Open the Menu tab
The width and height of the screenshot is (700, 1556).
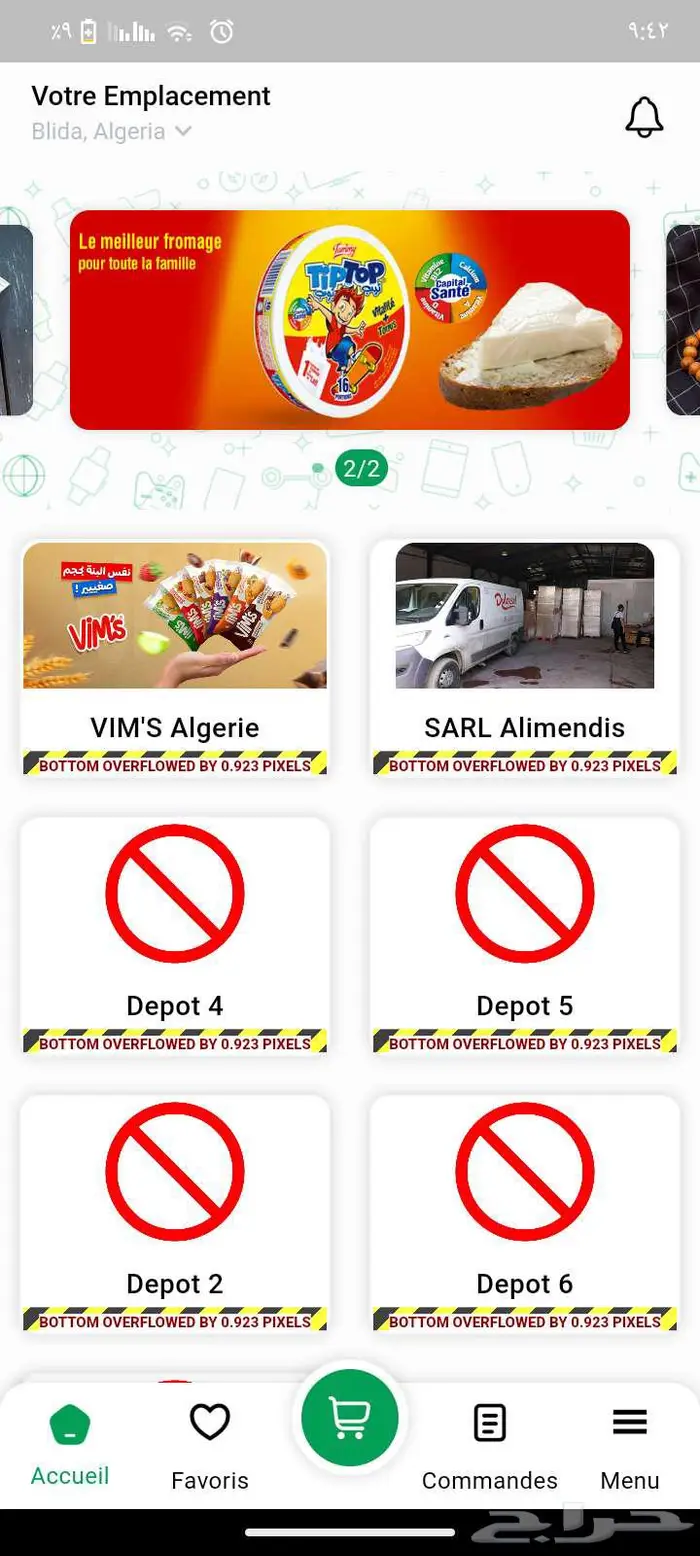click(x=630, y=1444)
